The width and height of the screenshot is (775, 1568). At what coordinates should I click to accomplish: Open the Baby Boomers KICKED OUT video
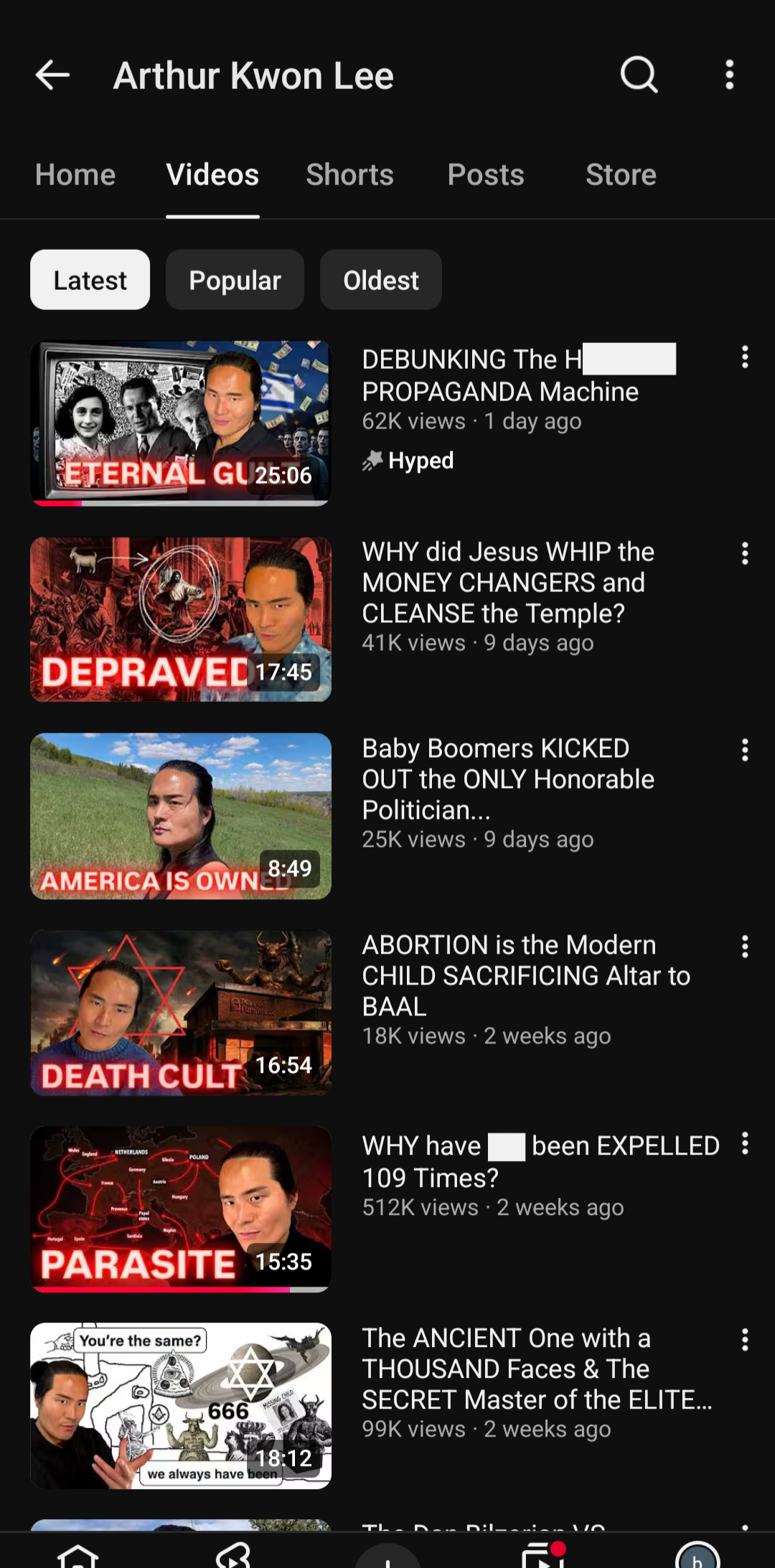point(508,779)
